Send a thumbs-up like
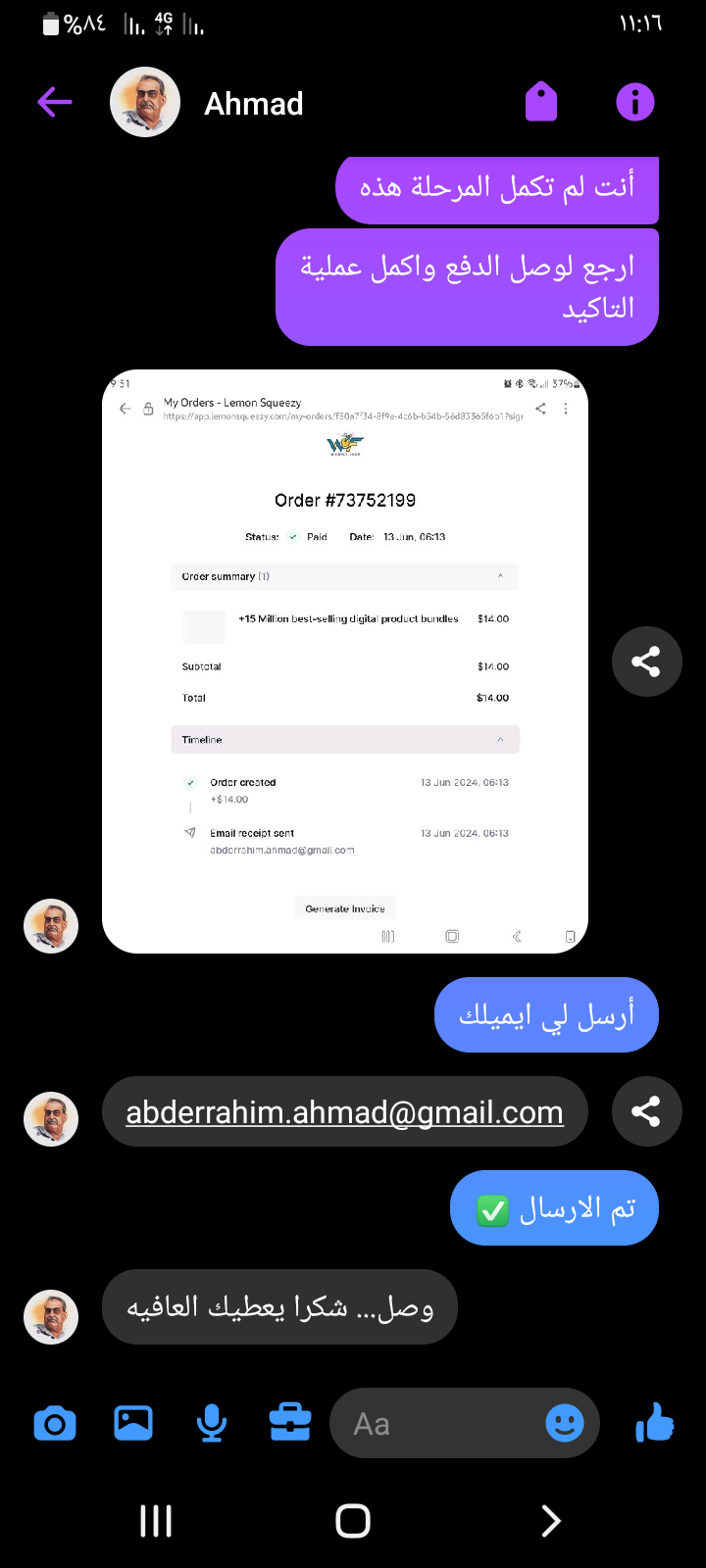The height and width of the screenshot is (1568, 706). [x=655, y=1422]
